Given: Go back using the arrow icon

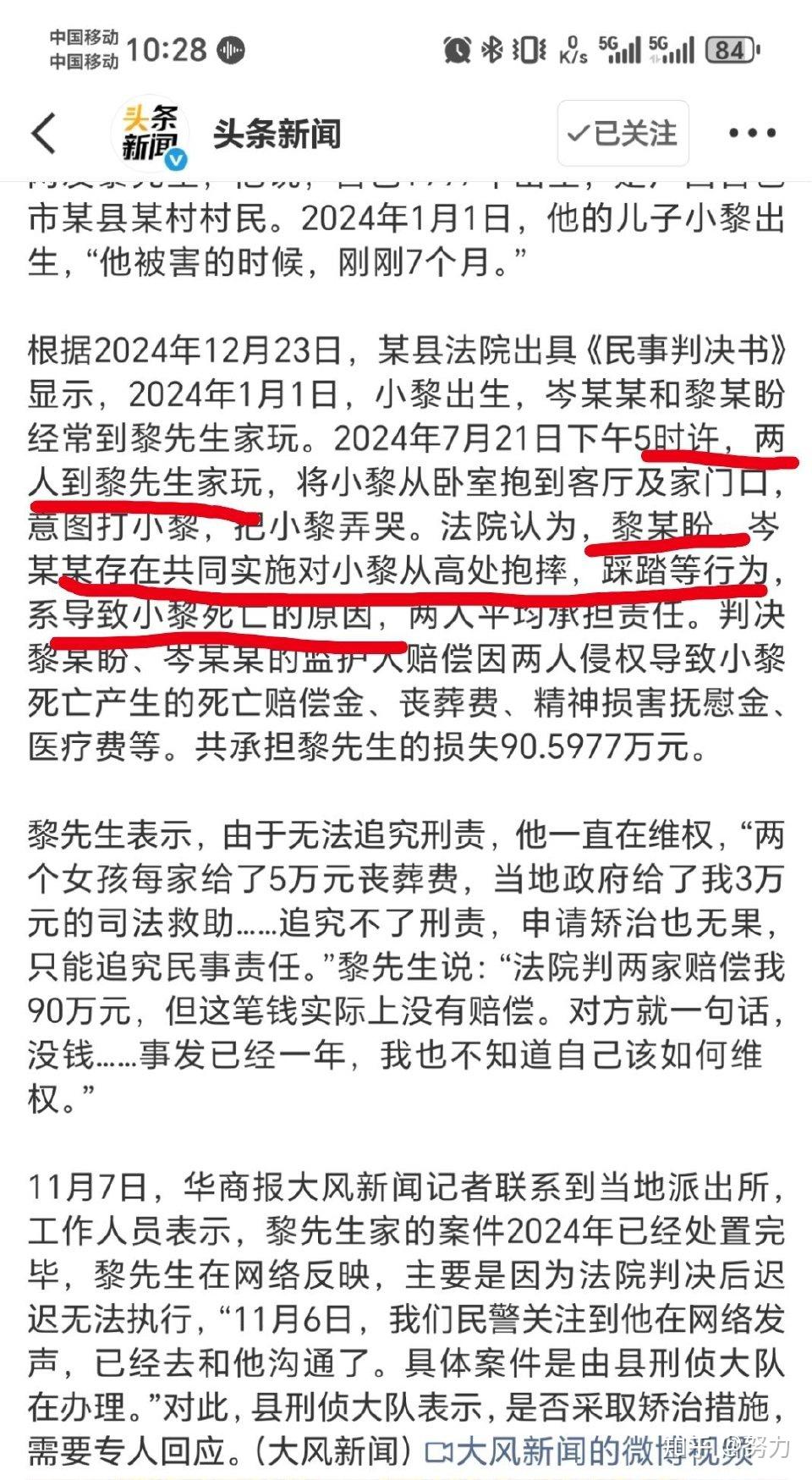Looking at the screenshot, I should 44,134.
